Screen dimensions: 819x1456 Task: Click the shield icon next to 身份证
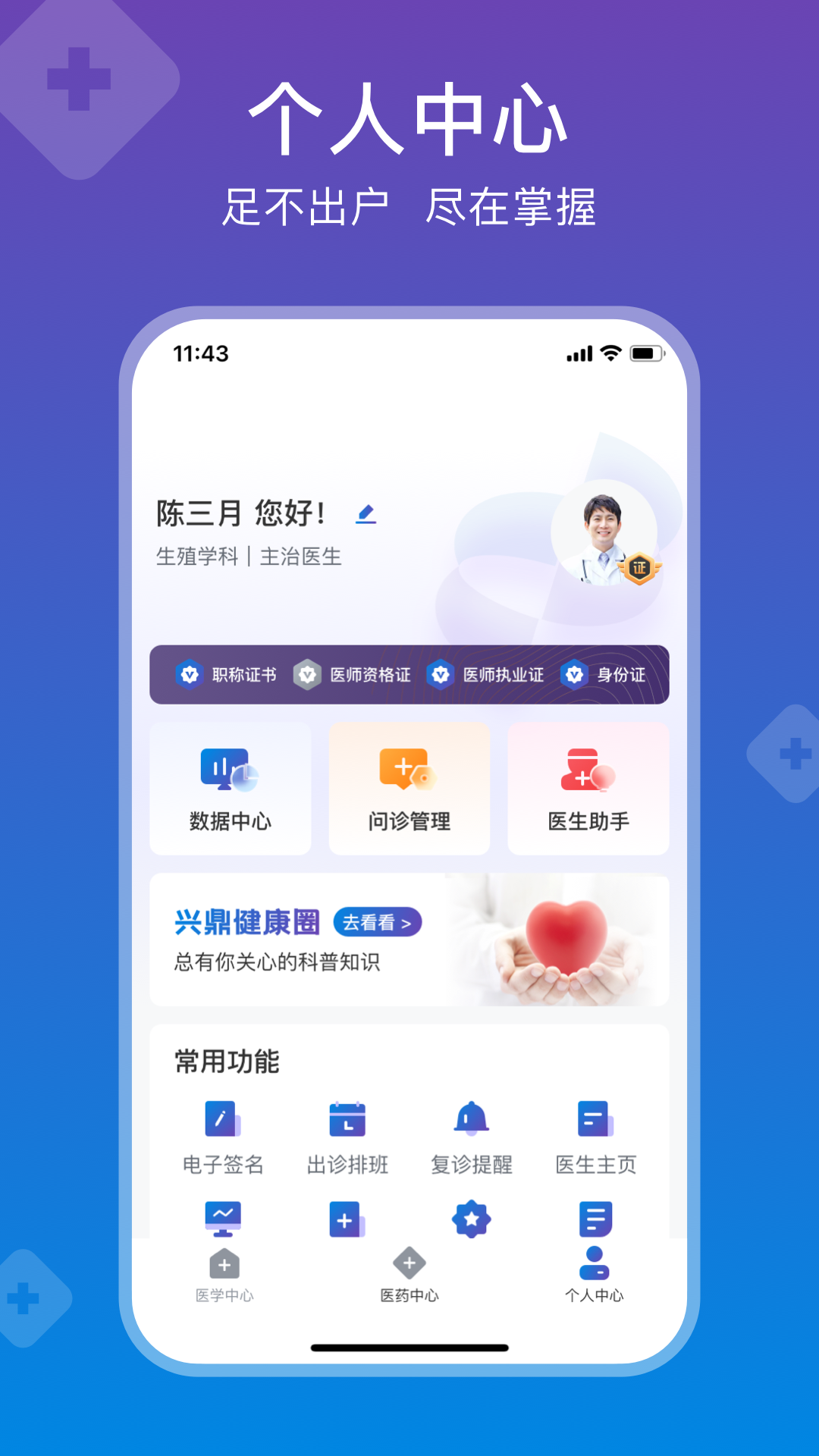tap(573, 674)
